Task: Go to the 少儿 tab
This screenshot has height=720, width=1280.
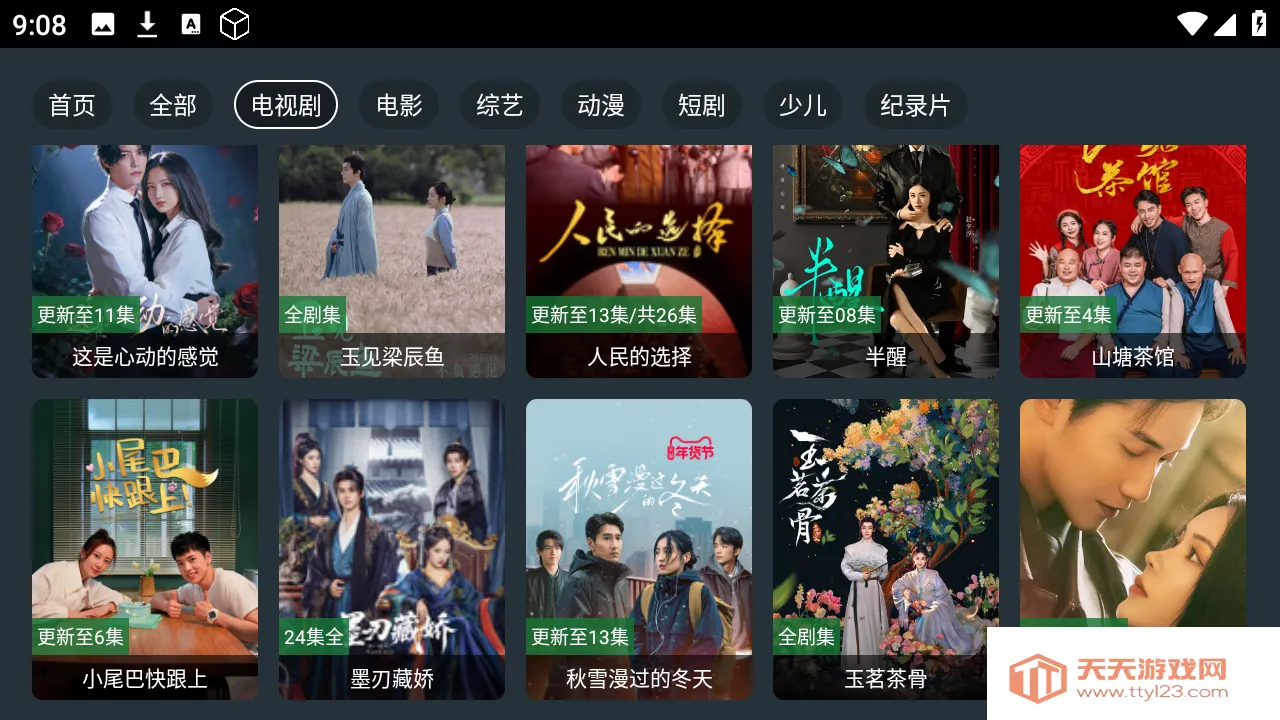Action: 802,105
